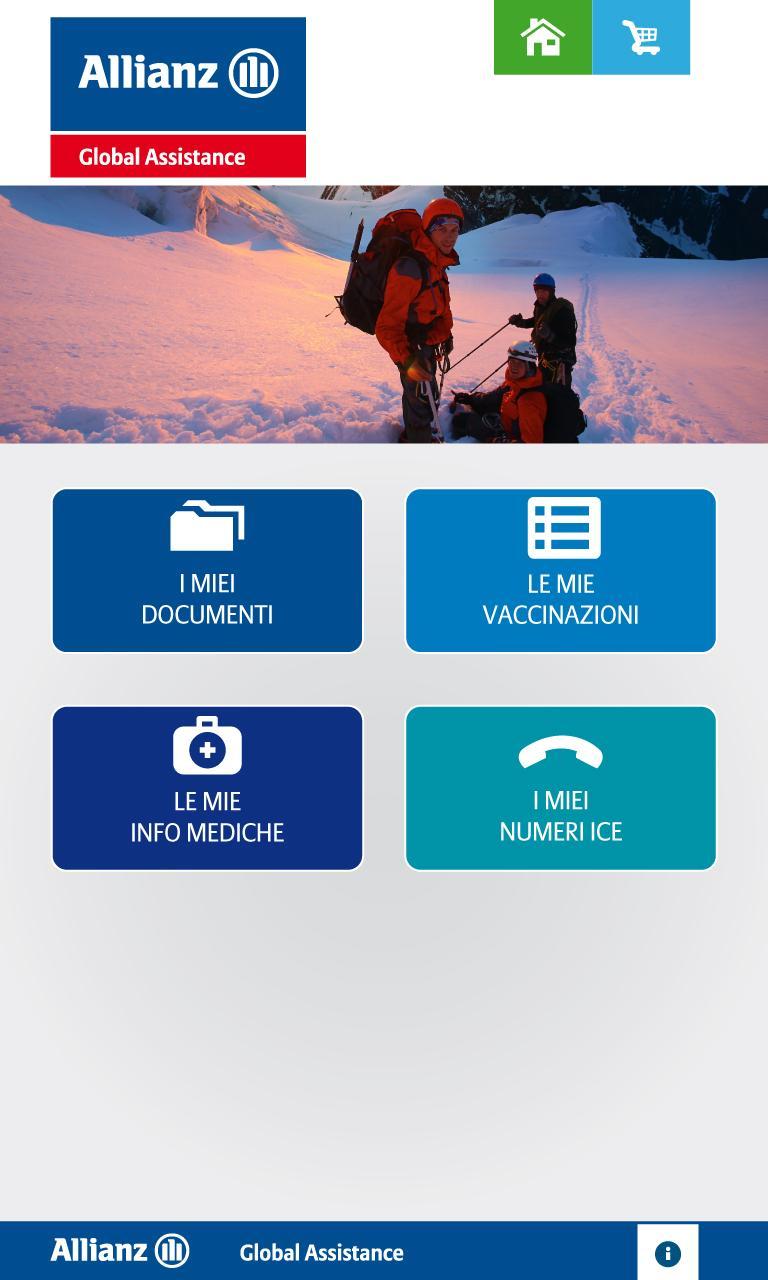Viewport: 768px width, 1280px height.
Task: Open LE MIE VACCINAZIONI section
Action: (x=560, y=570)
